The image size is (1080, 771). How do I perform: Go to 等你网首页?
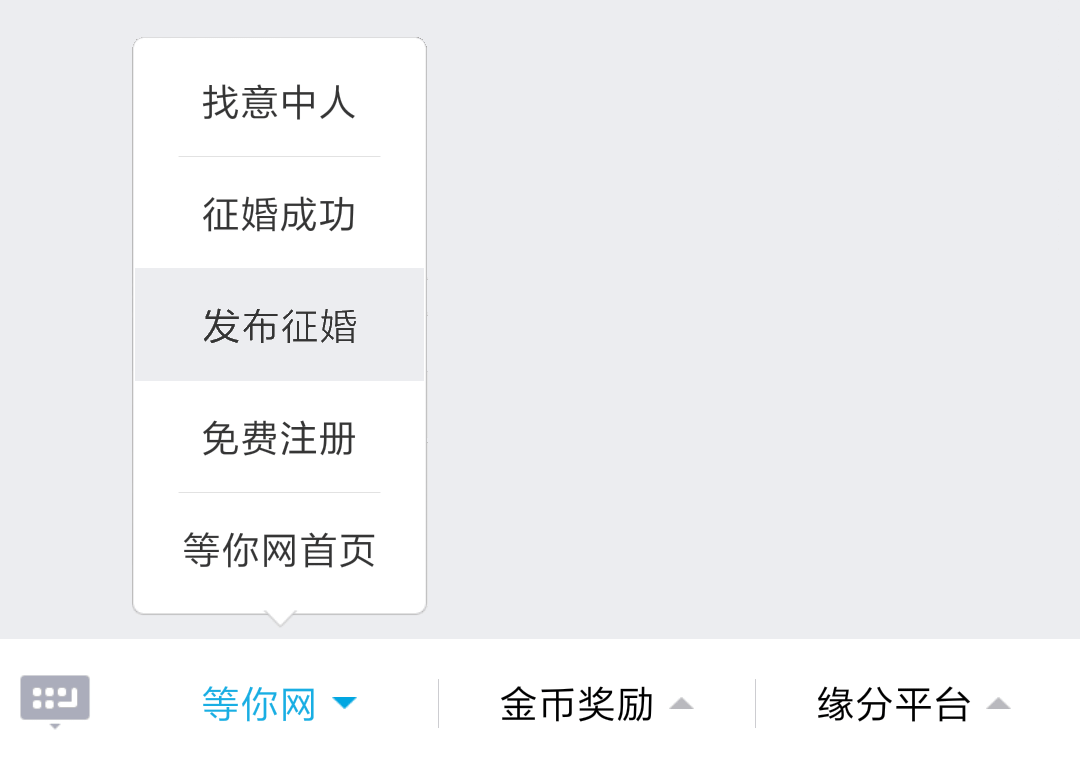point(279,550)
